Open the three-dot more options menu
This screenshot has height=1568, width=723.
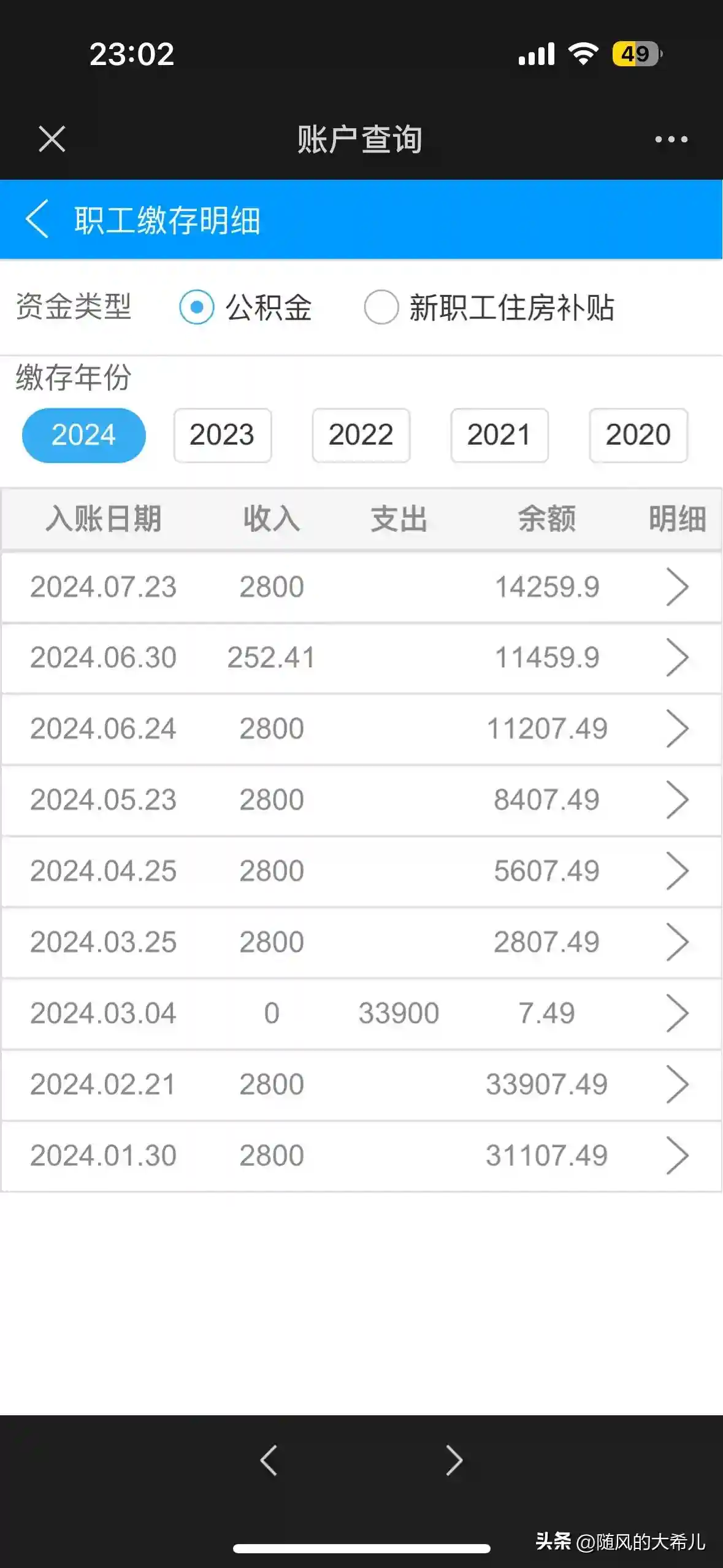tap(671, 139)
